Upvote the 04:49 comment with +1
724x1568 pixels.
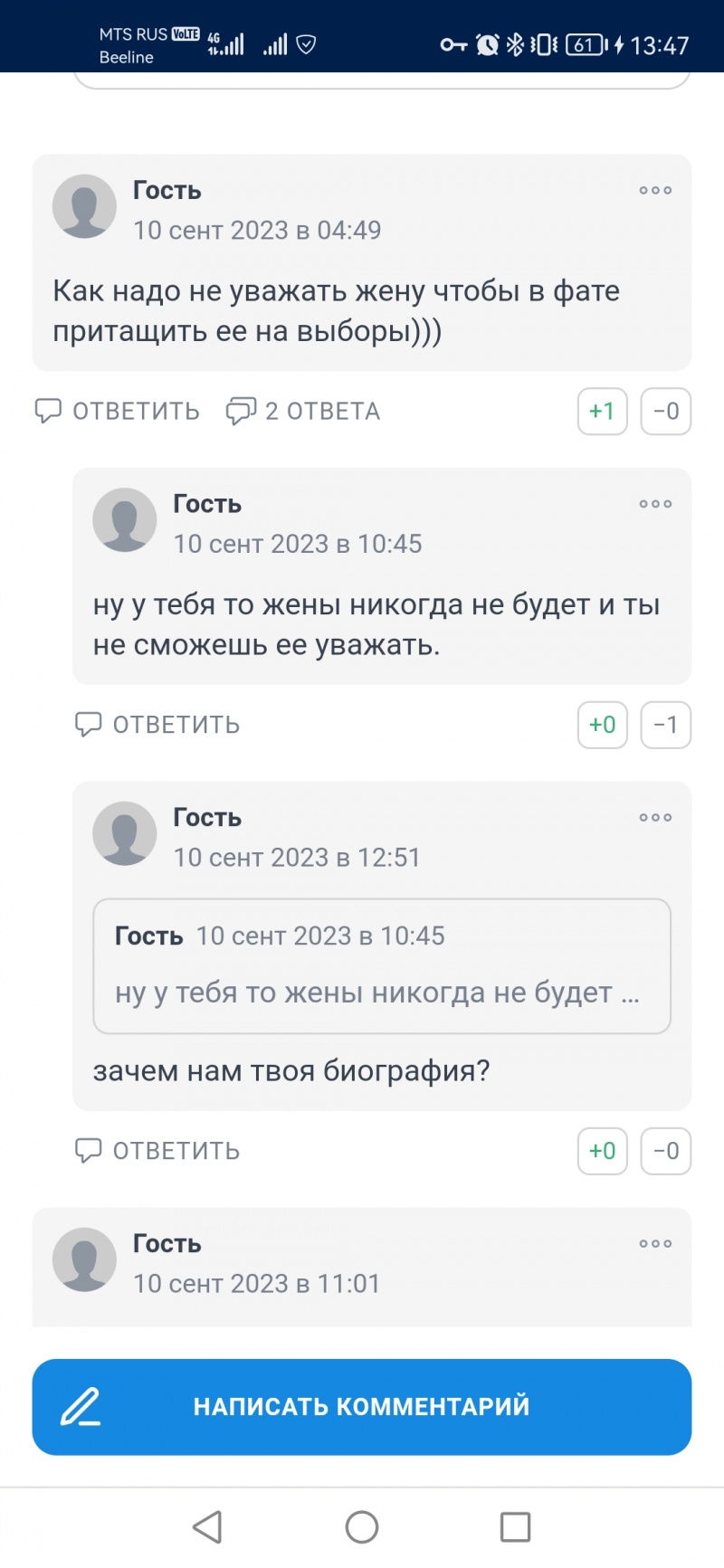tap(602, 411)
